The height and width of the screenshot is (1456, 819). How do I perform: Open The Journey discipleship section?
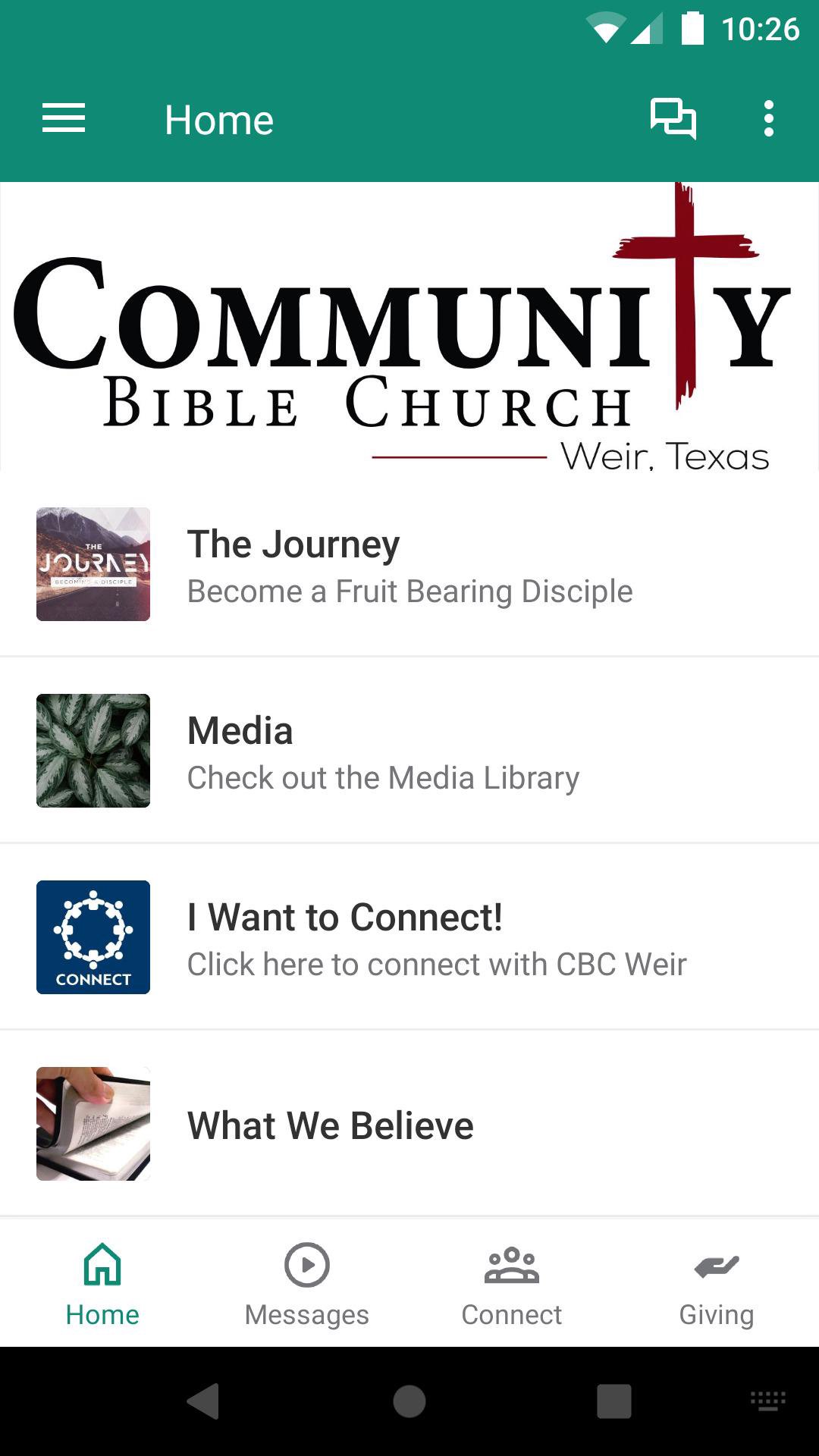pos(409,564)
